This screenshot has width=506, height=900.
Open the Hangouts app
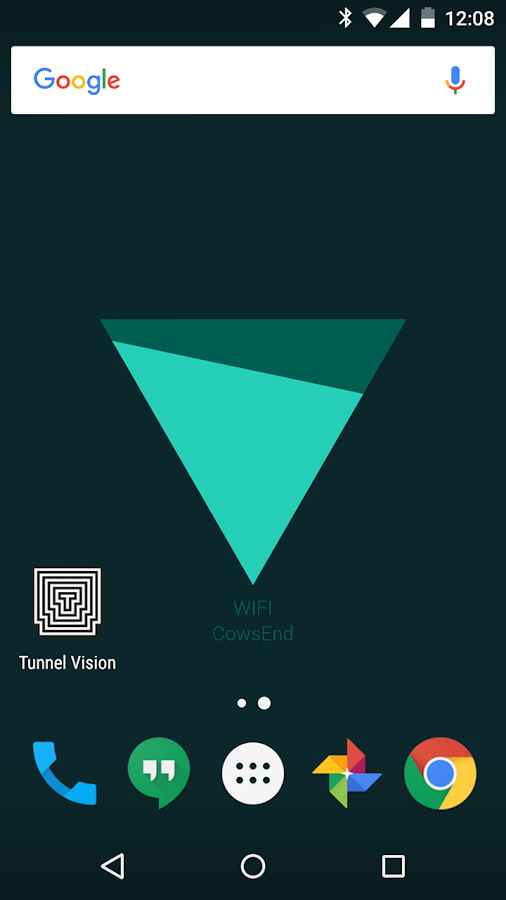[x=158, y=773]
